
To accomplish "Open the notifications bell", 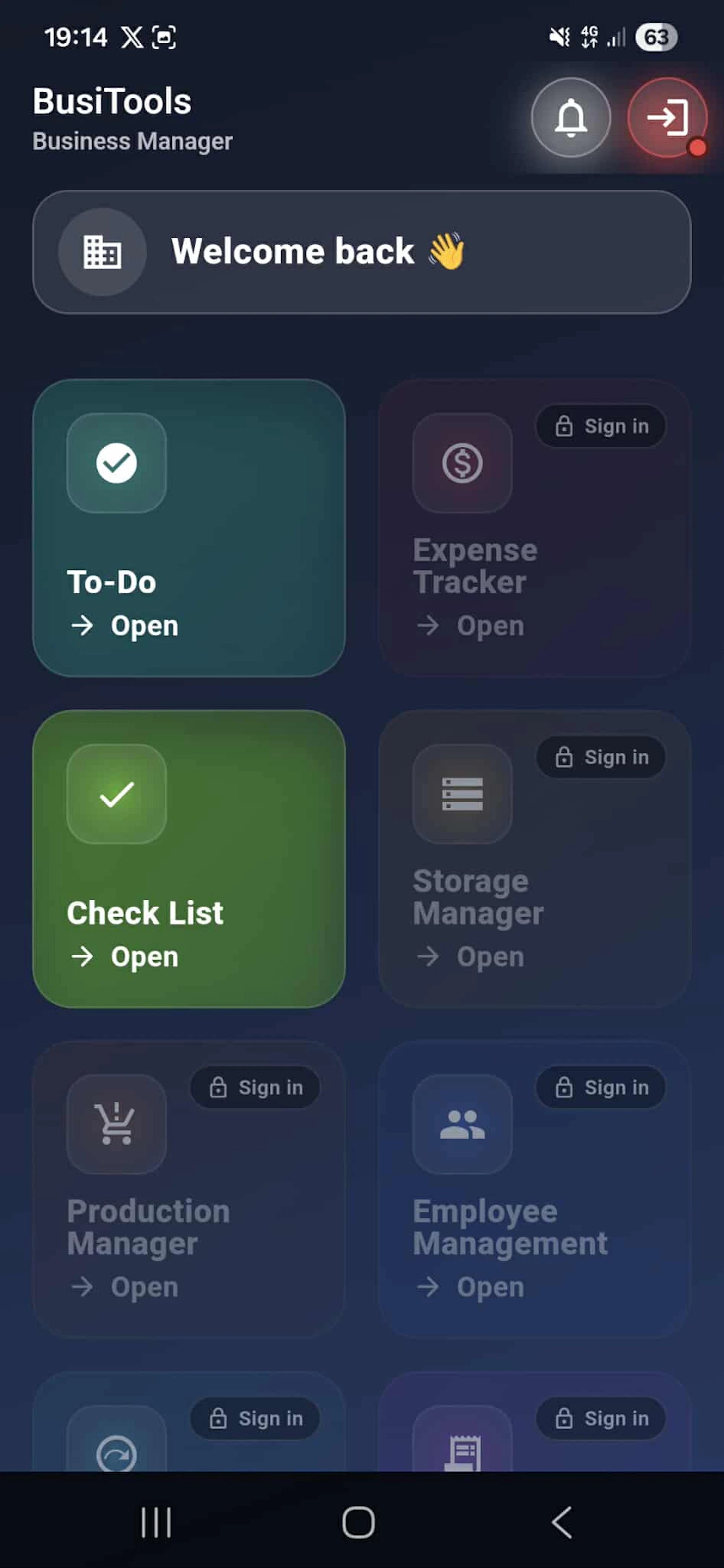I will pyautogui.click(x=571, y=118).
